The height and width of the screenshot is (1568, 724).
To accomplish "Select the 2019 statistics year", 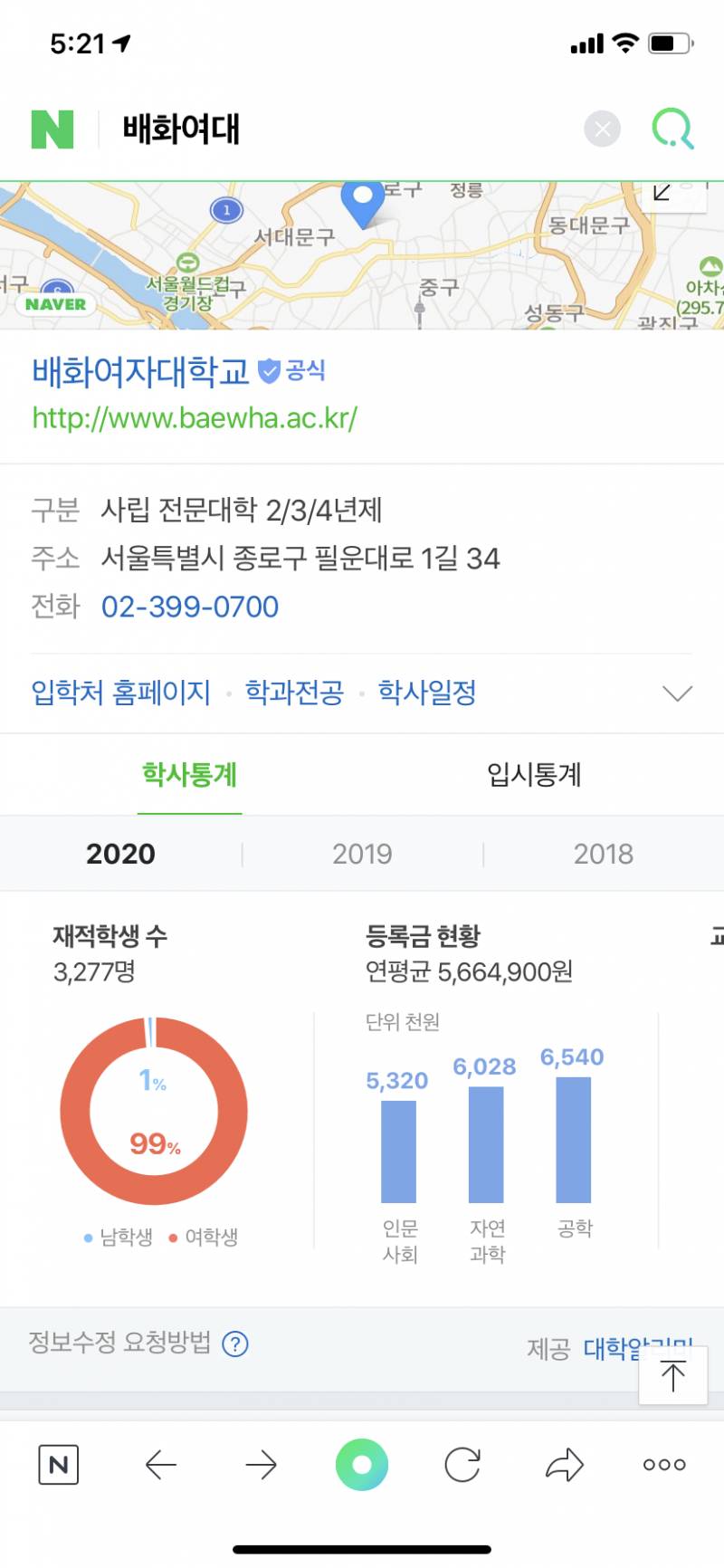I will pos(362,853).
